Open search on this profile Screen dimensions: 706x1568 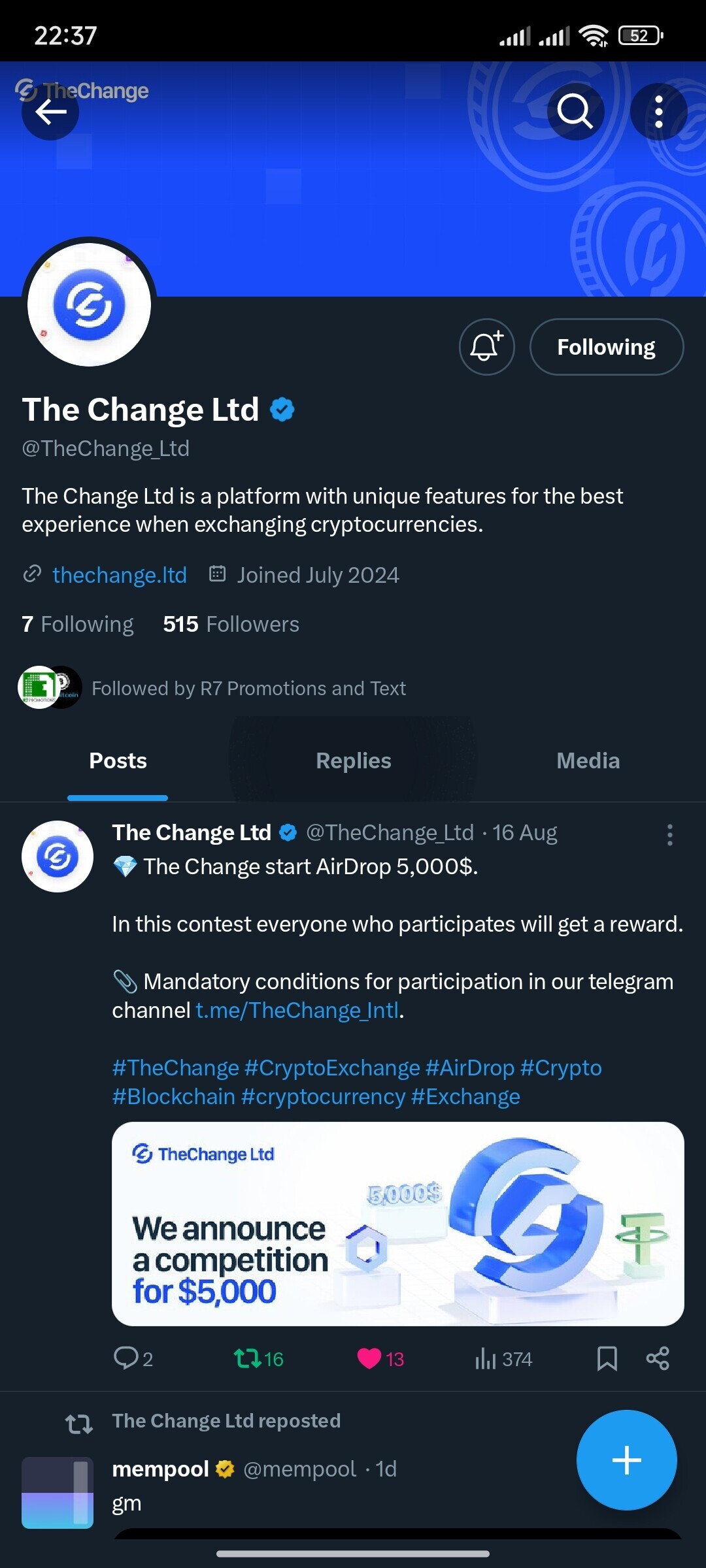coord(575,112)
